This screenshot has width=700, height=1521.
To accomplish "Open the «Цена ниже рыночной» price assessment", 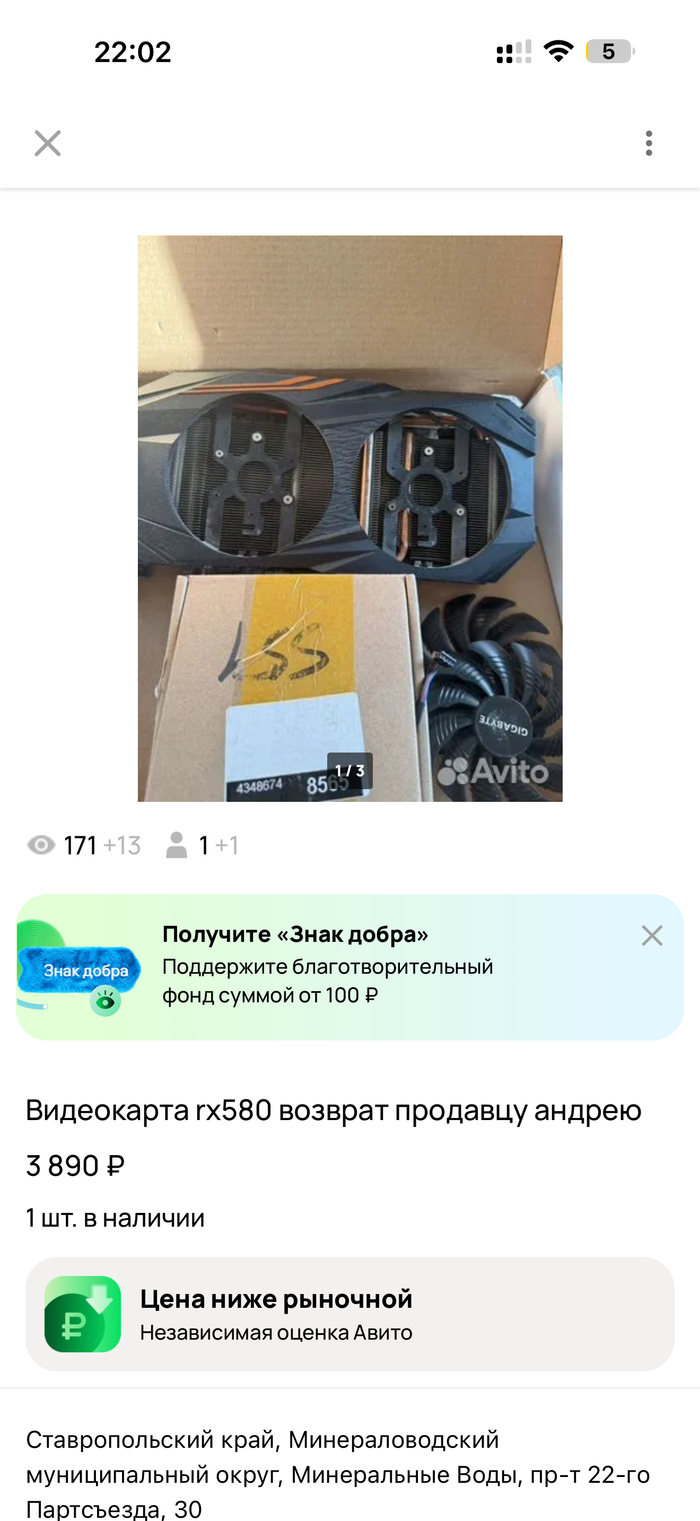I will (350, 1314).
